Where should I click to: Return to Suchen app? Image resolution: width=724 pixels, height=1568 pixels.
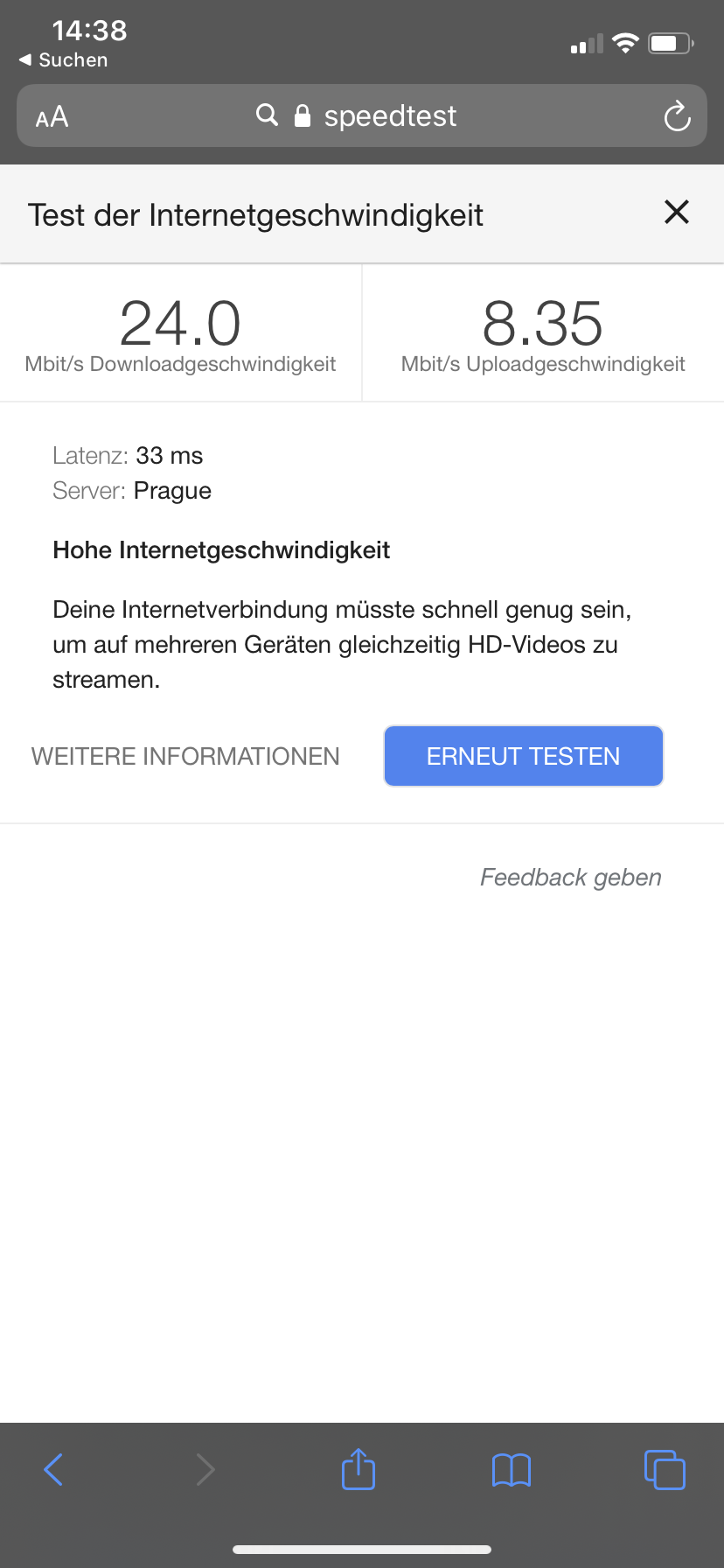pos(63,60)
